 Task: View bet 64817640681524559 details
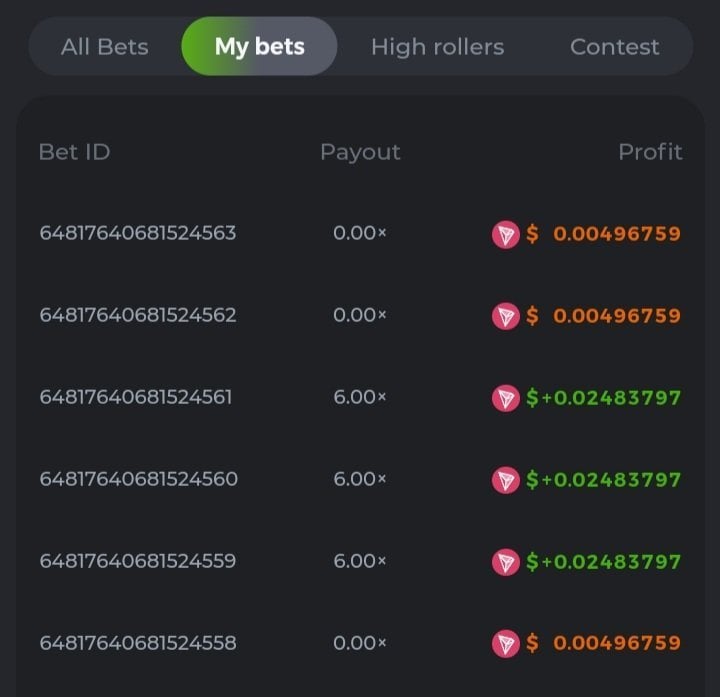coord(138,561)
